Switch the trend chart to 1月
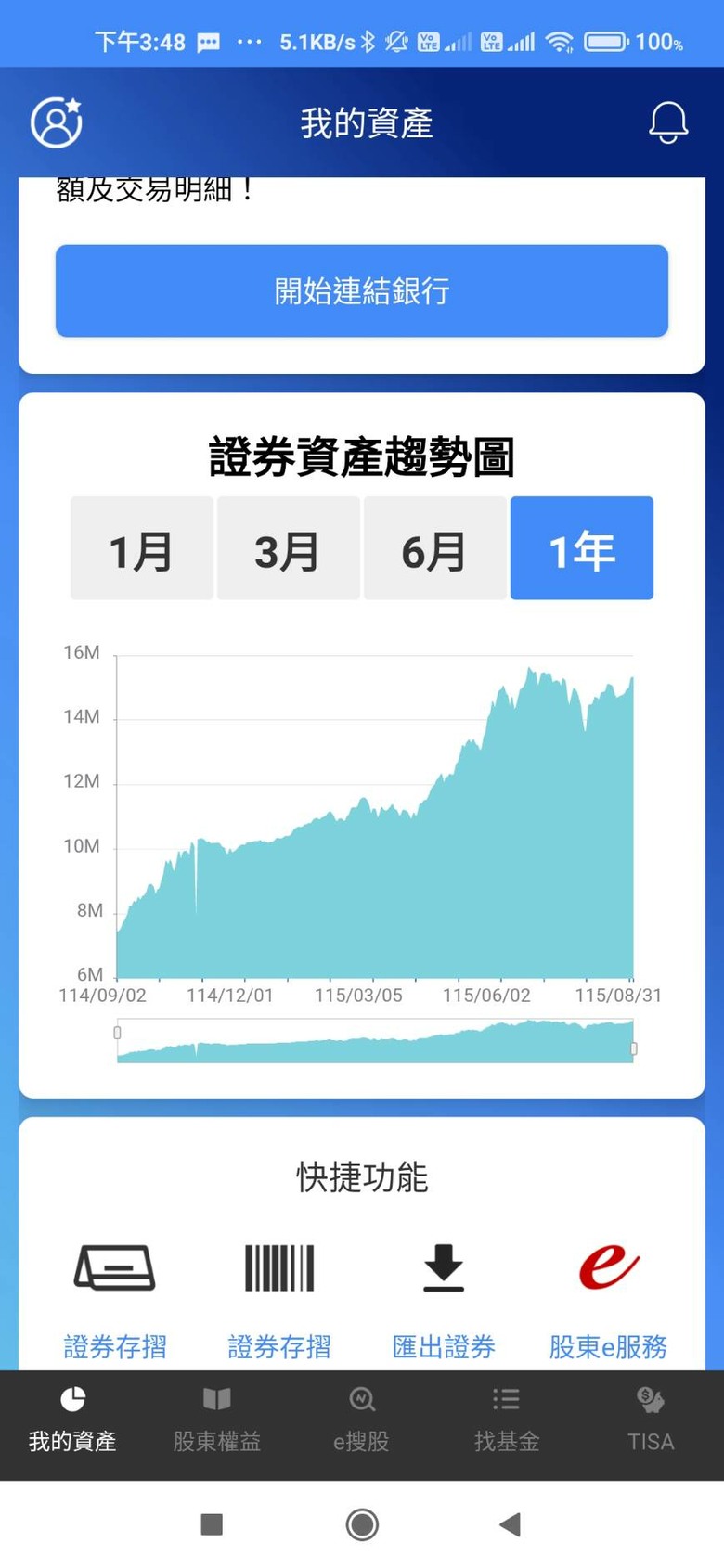 click(142, 548)
